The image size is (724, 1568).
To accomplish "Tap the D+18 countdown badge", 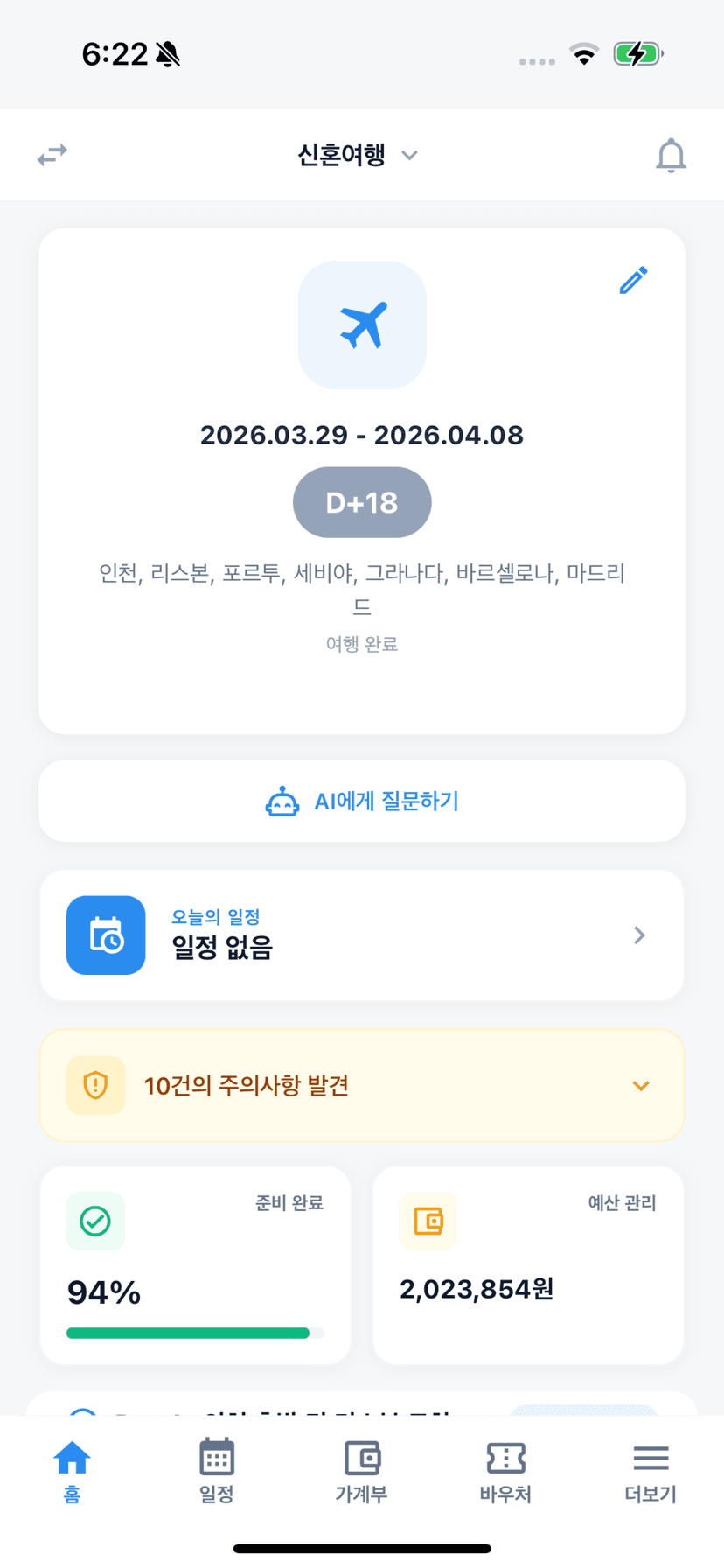I will tap(362, 502).
